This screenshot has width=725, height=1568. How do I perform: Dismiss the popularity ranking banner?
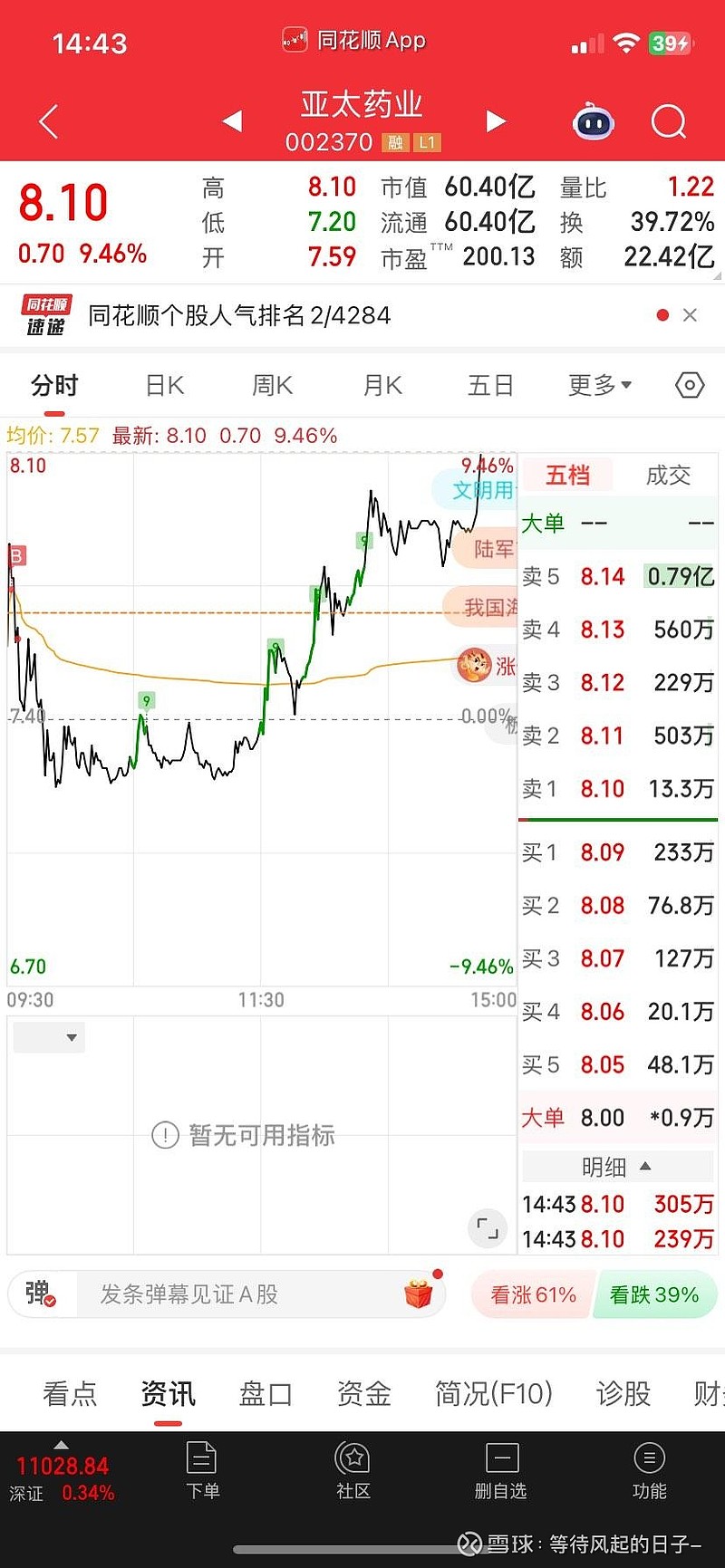tap(690, 315)
